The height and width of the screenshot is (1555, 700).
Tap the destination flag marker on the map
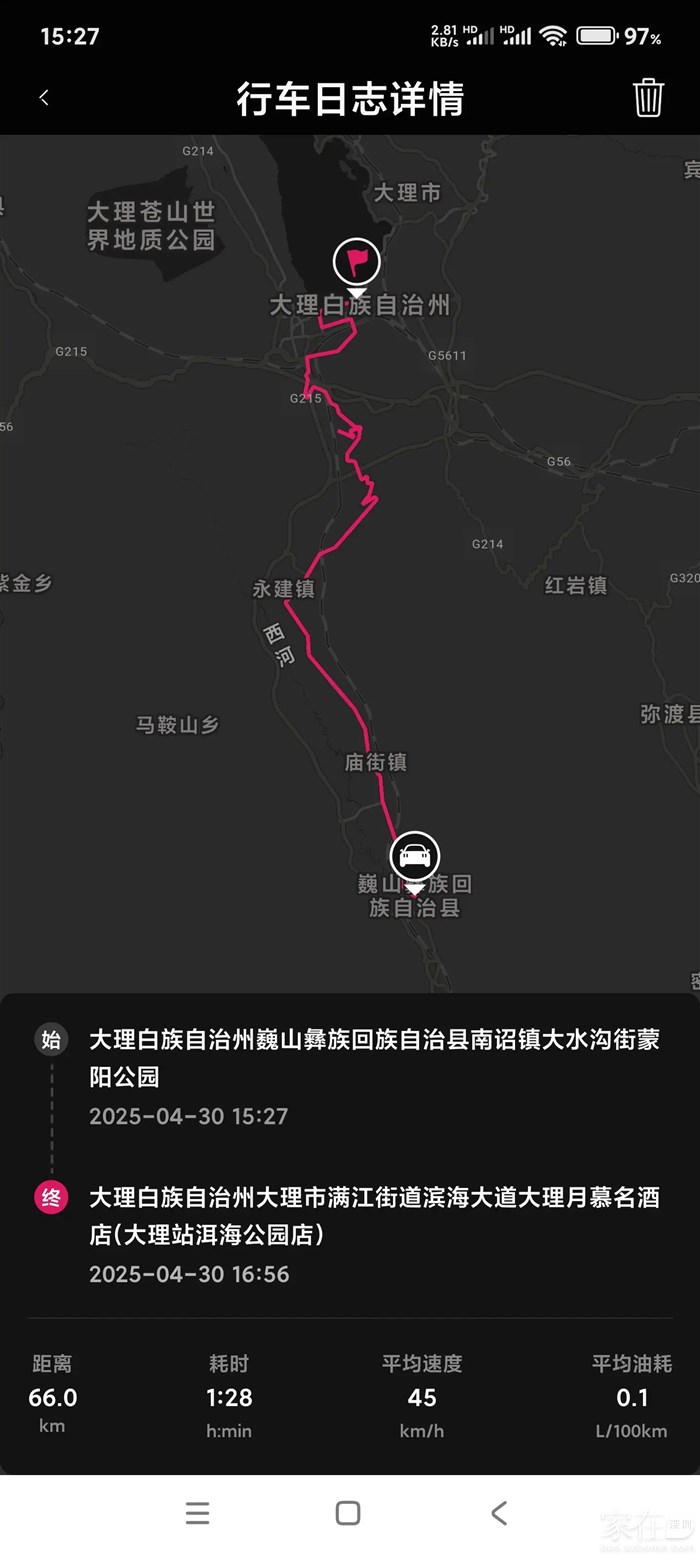pyautogui.click(x=357, y=263)
